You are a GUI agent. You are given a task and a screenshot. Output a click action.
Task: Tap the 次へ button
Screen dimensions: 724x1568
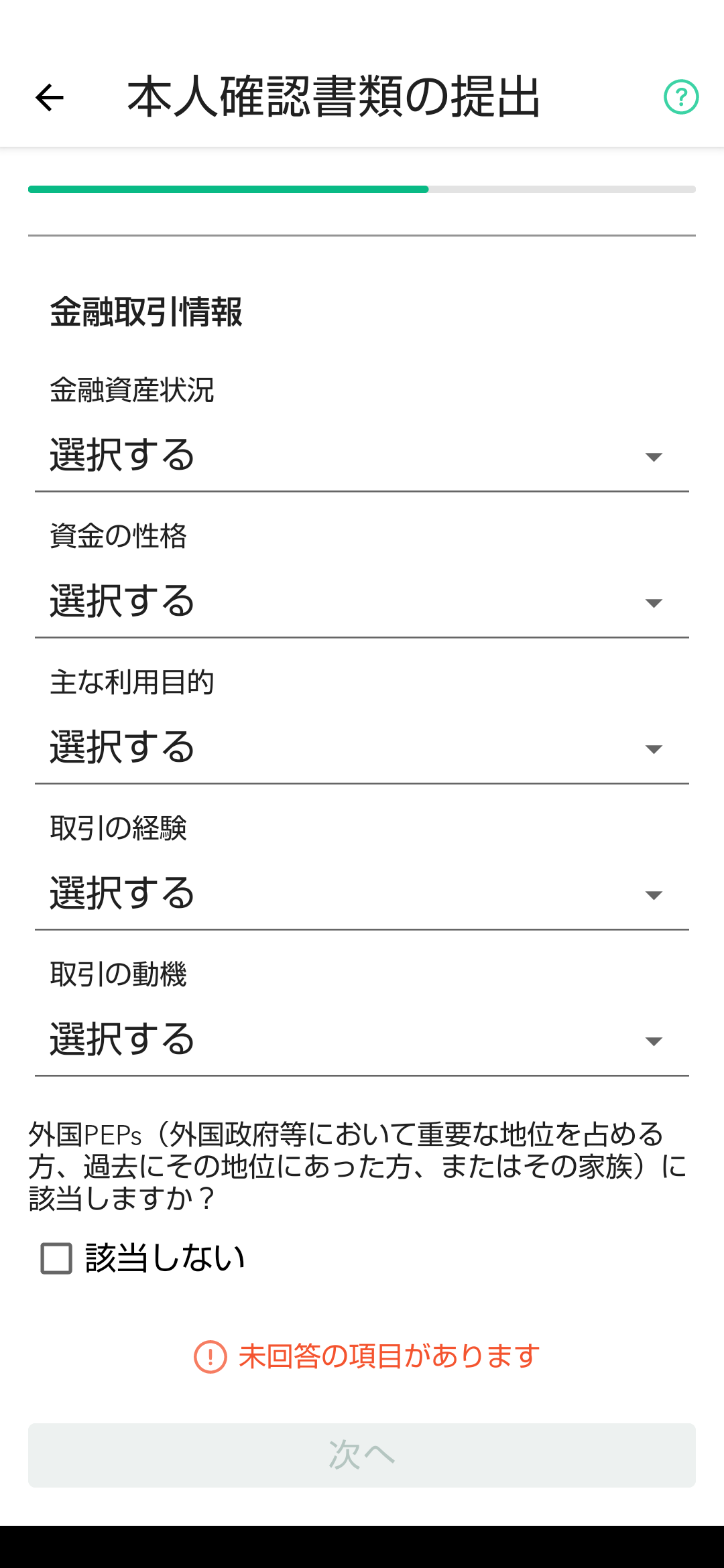(x=362, y=1455)
